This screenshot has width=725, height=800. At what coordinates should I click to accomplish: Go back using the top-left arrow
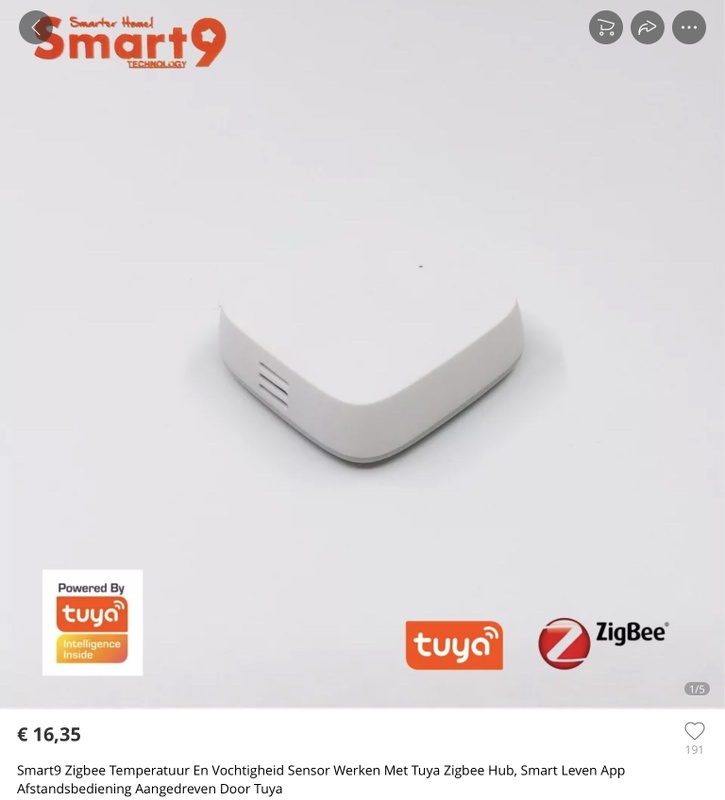click(x=35, y=28)
